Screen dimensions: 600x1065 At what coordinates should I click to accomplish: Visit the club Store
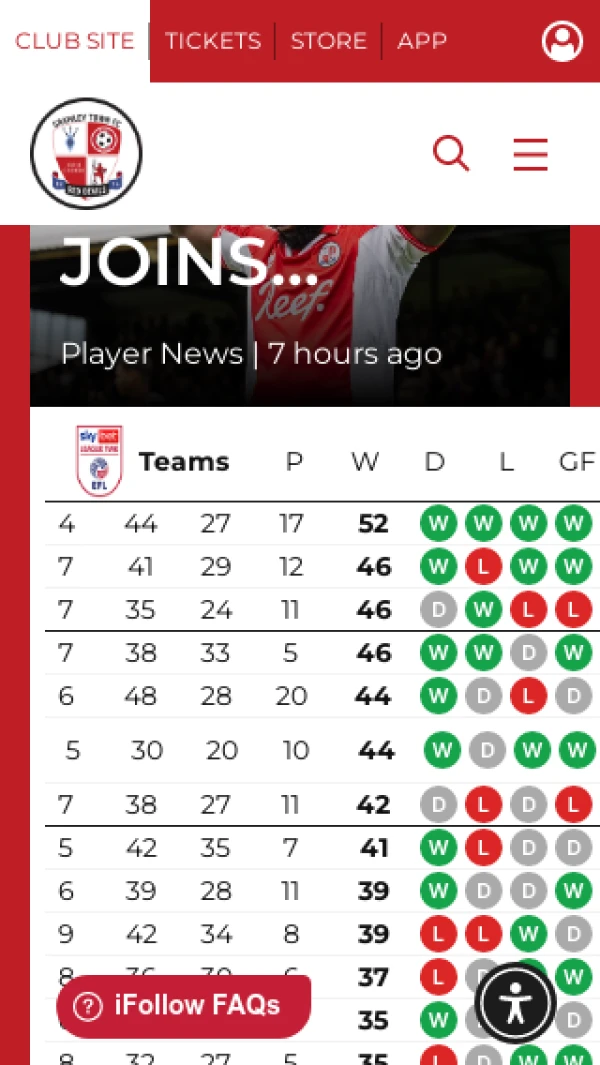328,41
